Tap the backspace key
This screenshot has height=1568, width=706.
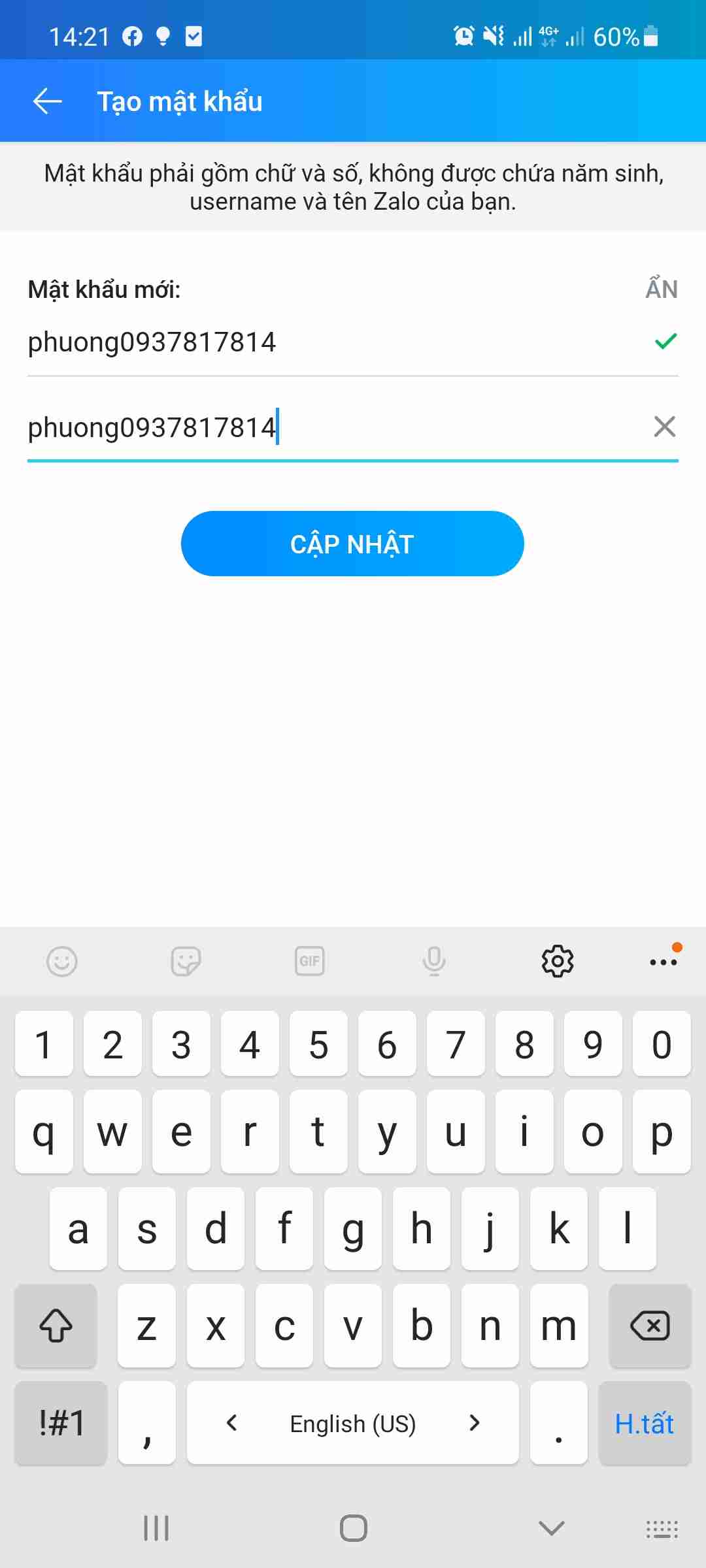tap(650, 1326)
